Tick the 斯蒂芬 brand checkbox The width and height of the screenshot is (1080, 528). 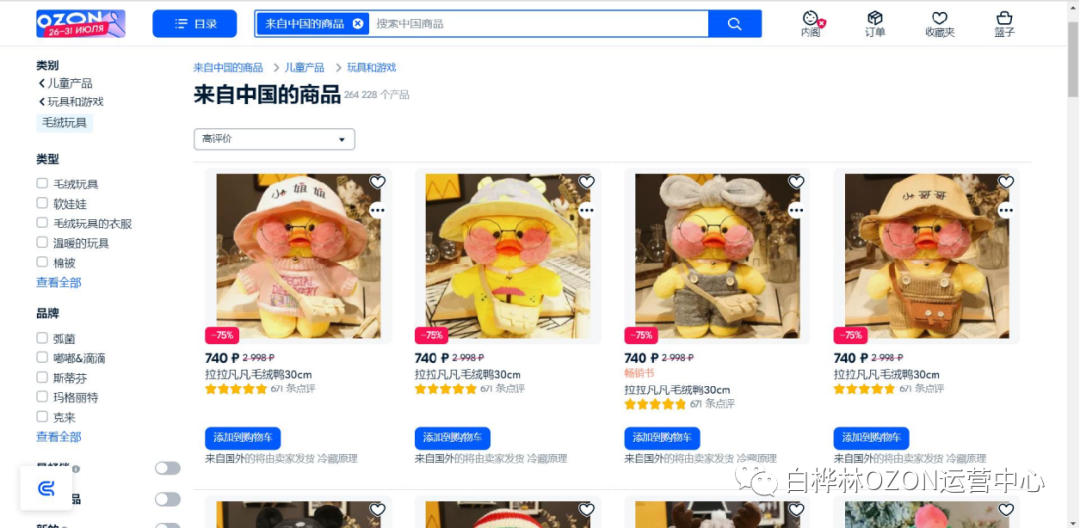pos(42,378)
